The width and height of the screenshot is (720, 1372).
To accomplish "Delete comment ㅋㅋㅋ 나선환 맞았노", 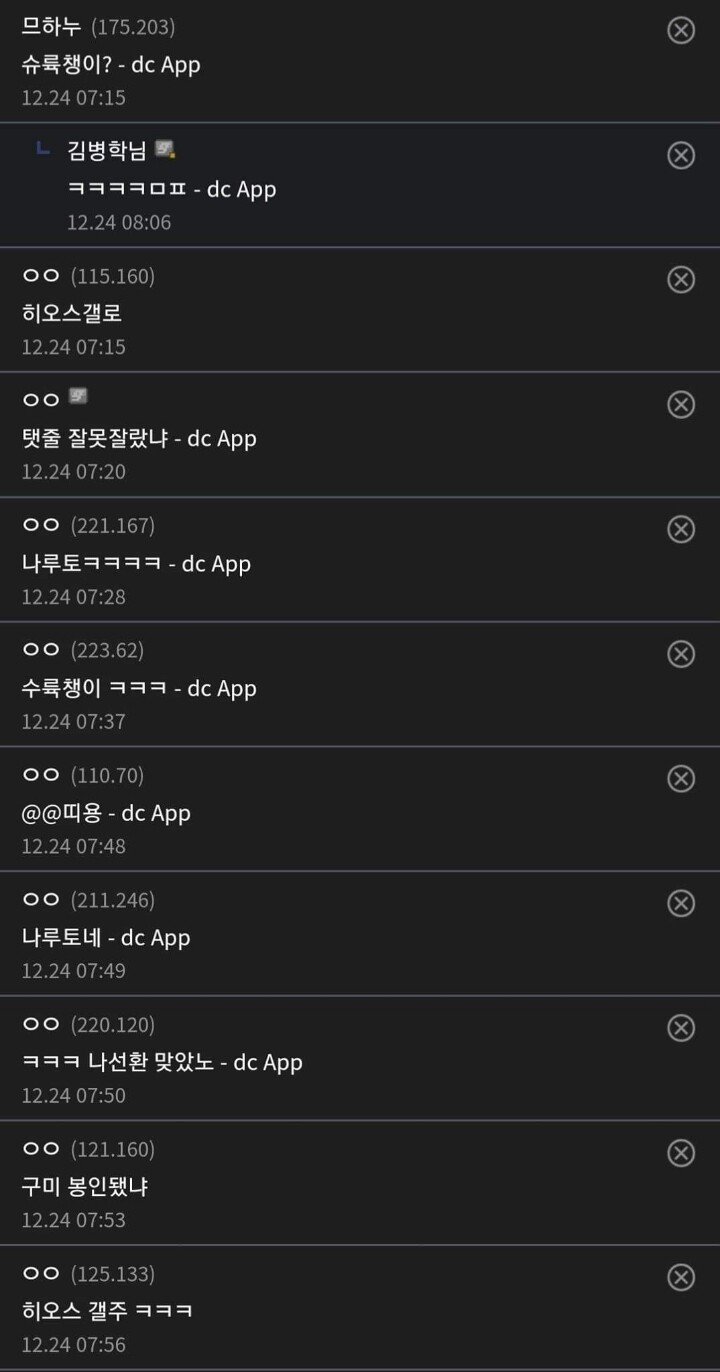I will pos(681,1028).
